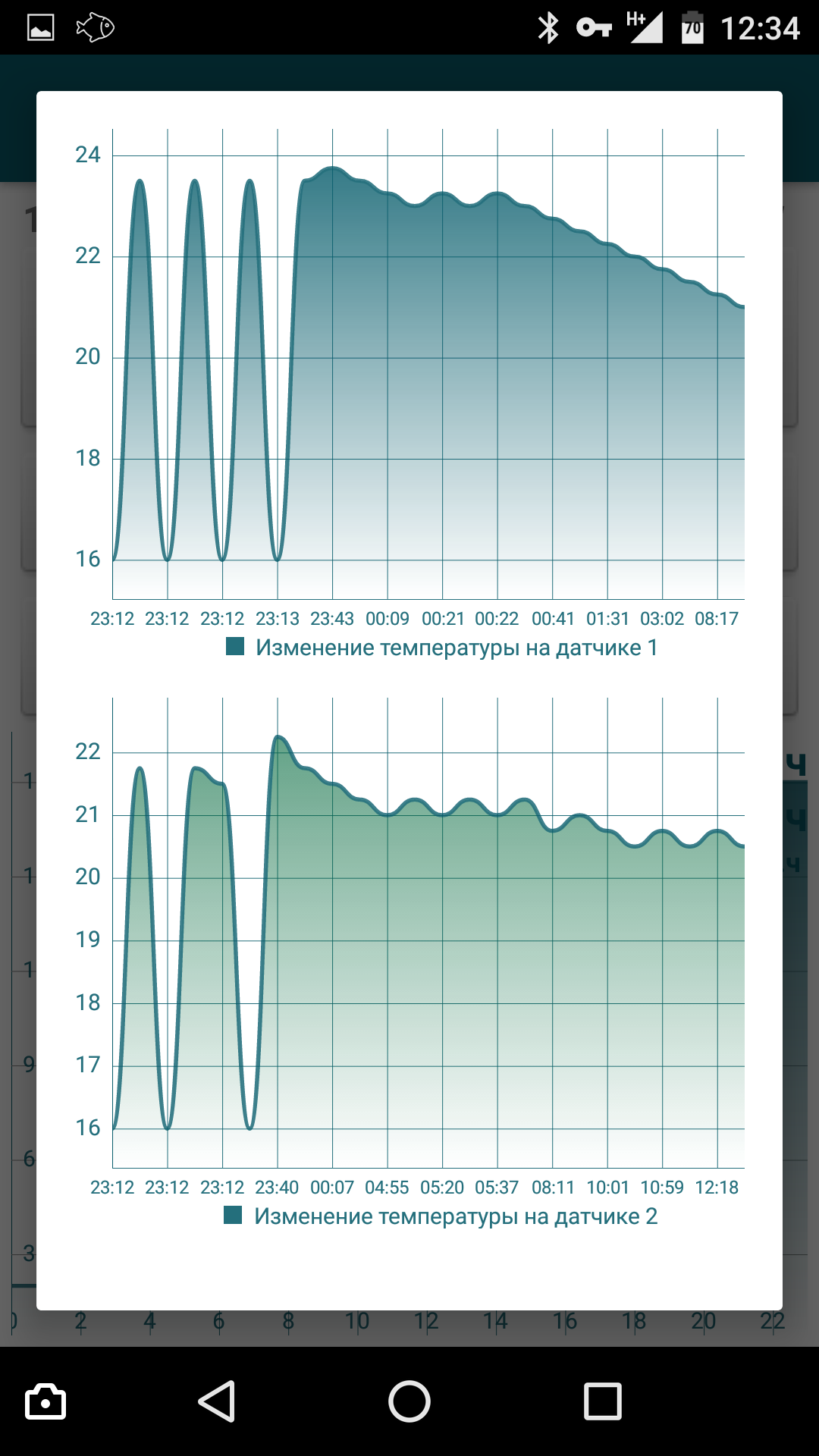Toggle the legend 'Изменение температуры на датчике 2'
Screen dimensions: 819x1456
[x=441, y=1216]
